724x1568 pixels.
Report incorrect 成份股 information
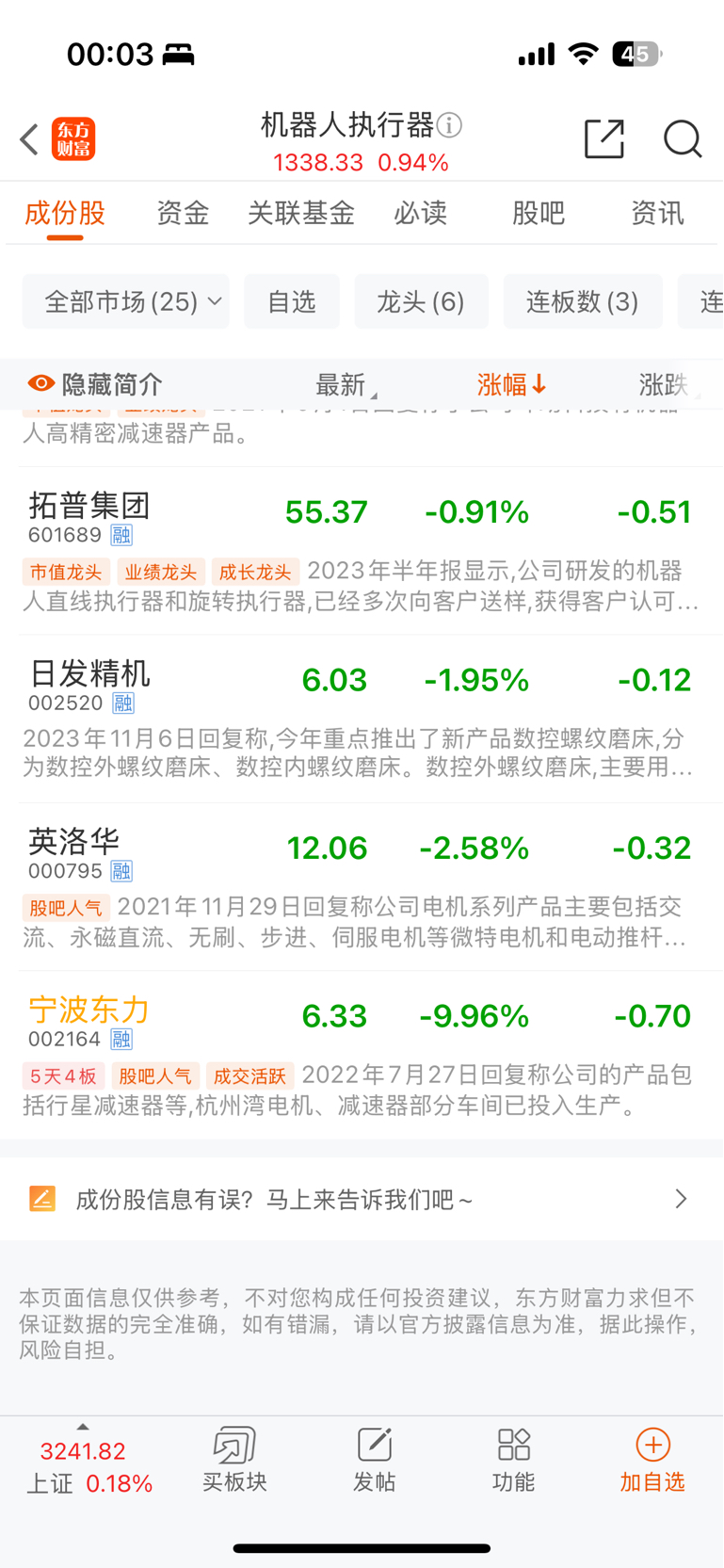coord(362,1199)
